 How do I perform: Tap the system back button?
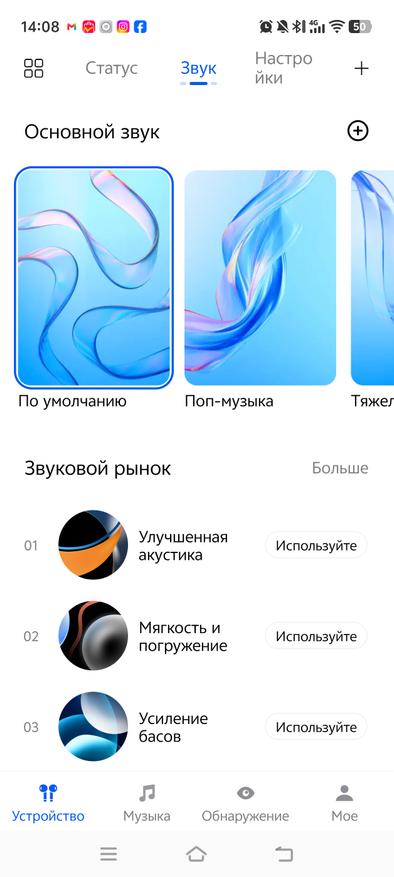[x=284, y=854]
